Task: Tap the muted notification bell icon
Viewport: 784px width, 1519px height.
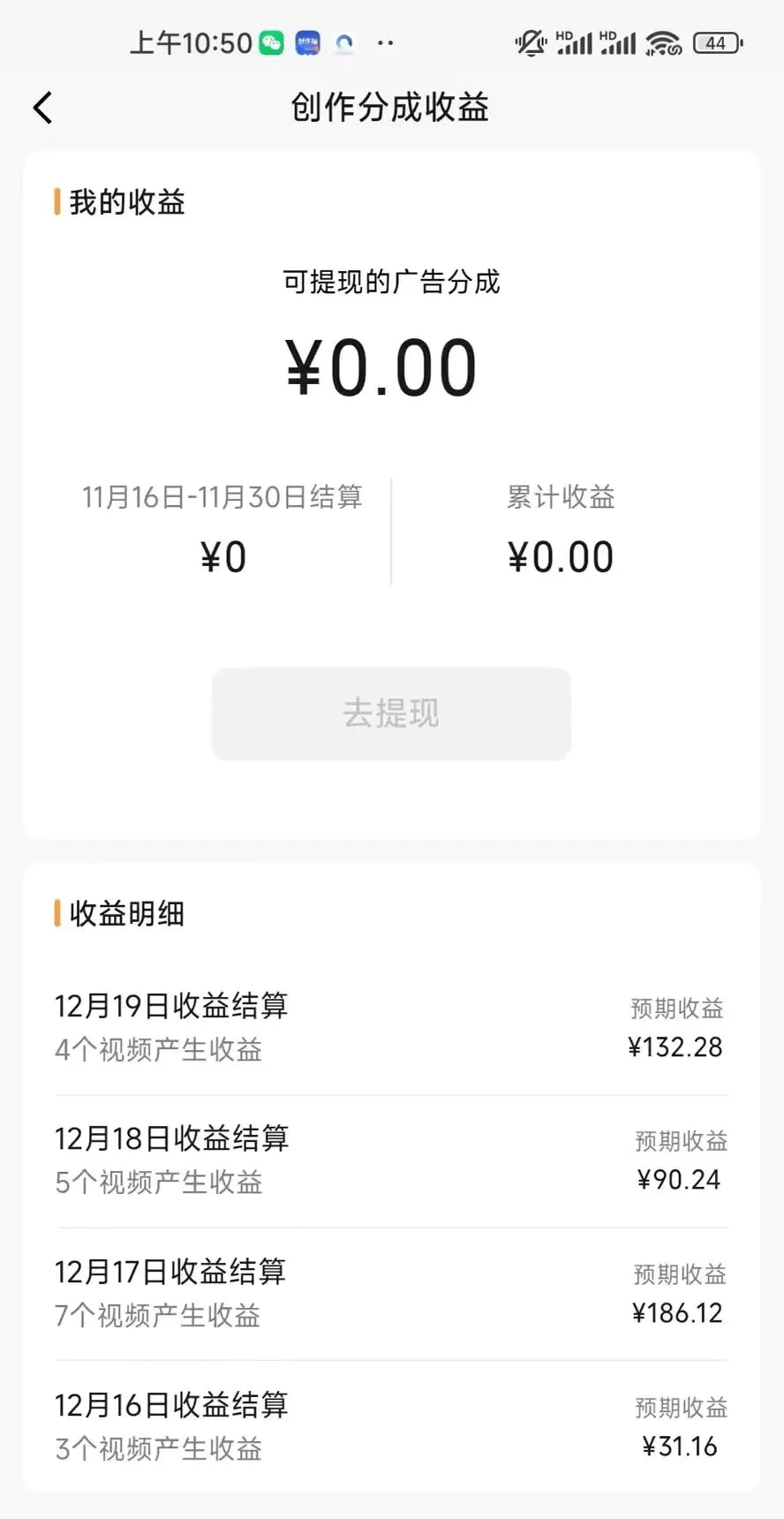Action: [530, 42]
